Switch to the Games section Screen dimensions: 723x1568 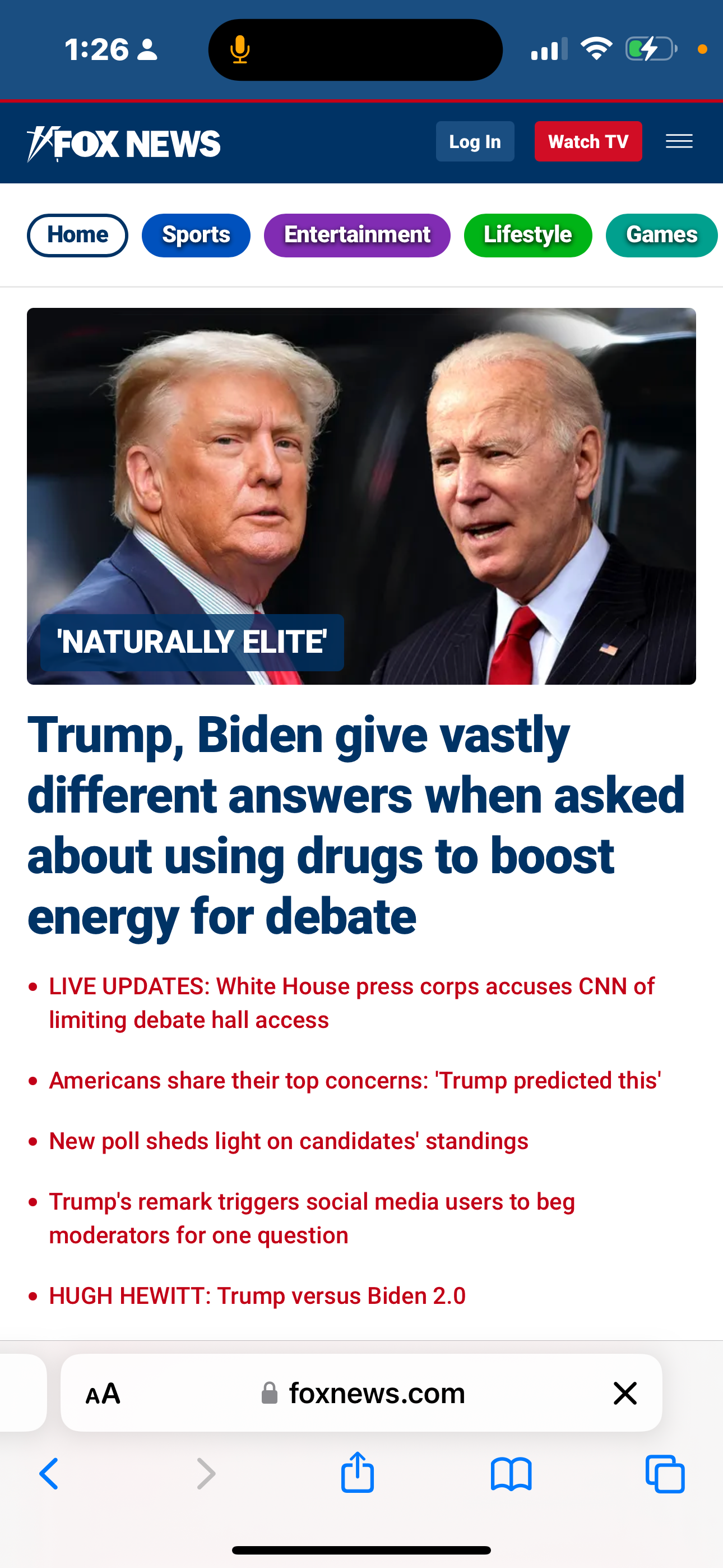pyautogui.click(x=661, y=235)
